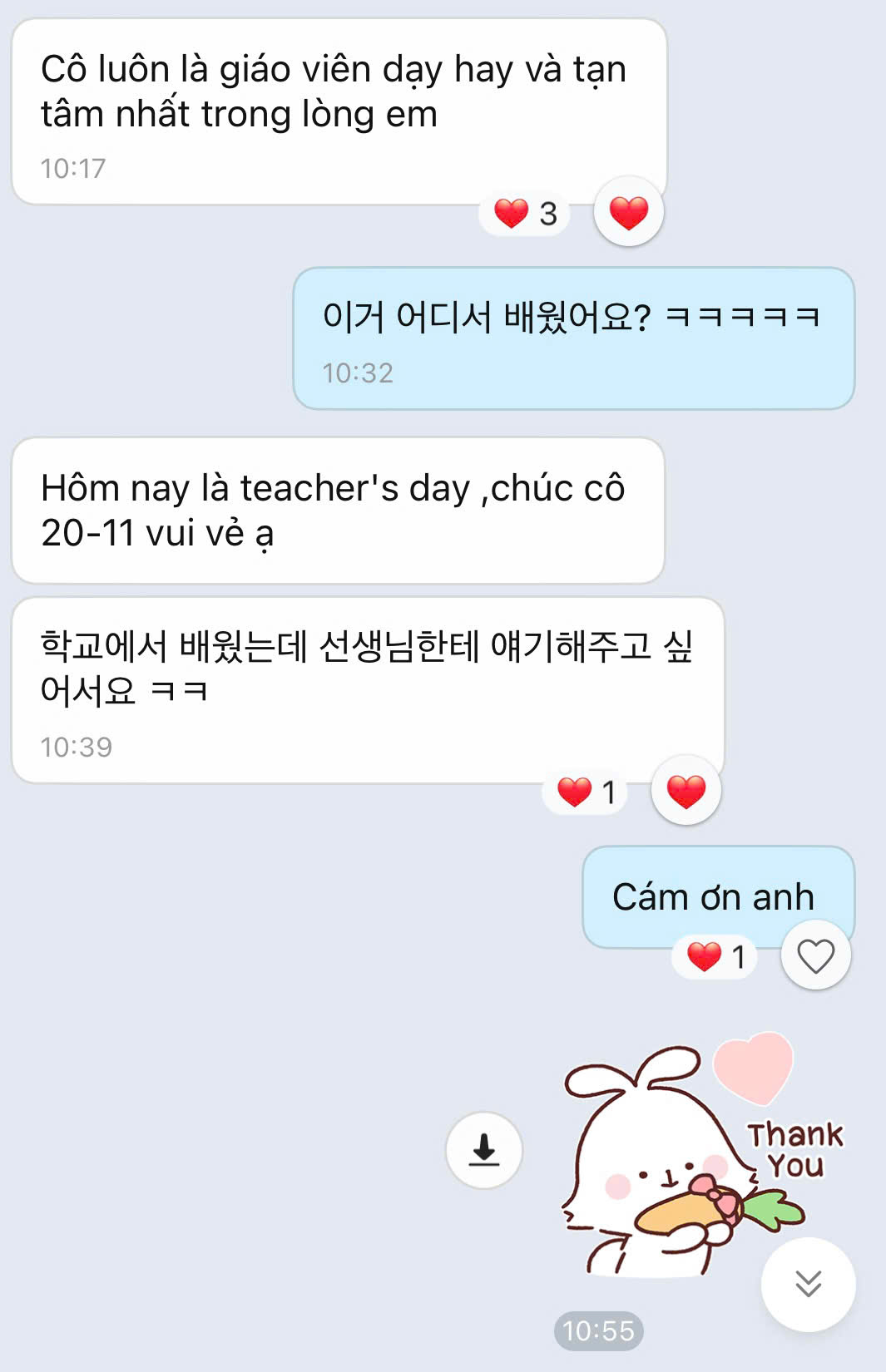The width and height of the screenshot is (886, 1372).
Task: Tap heart button on the 10:17 message
Action: tap(628, 212)
